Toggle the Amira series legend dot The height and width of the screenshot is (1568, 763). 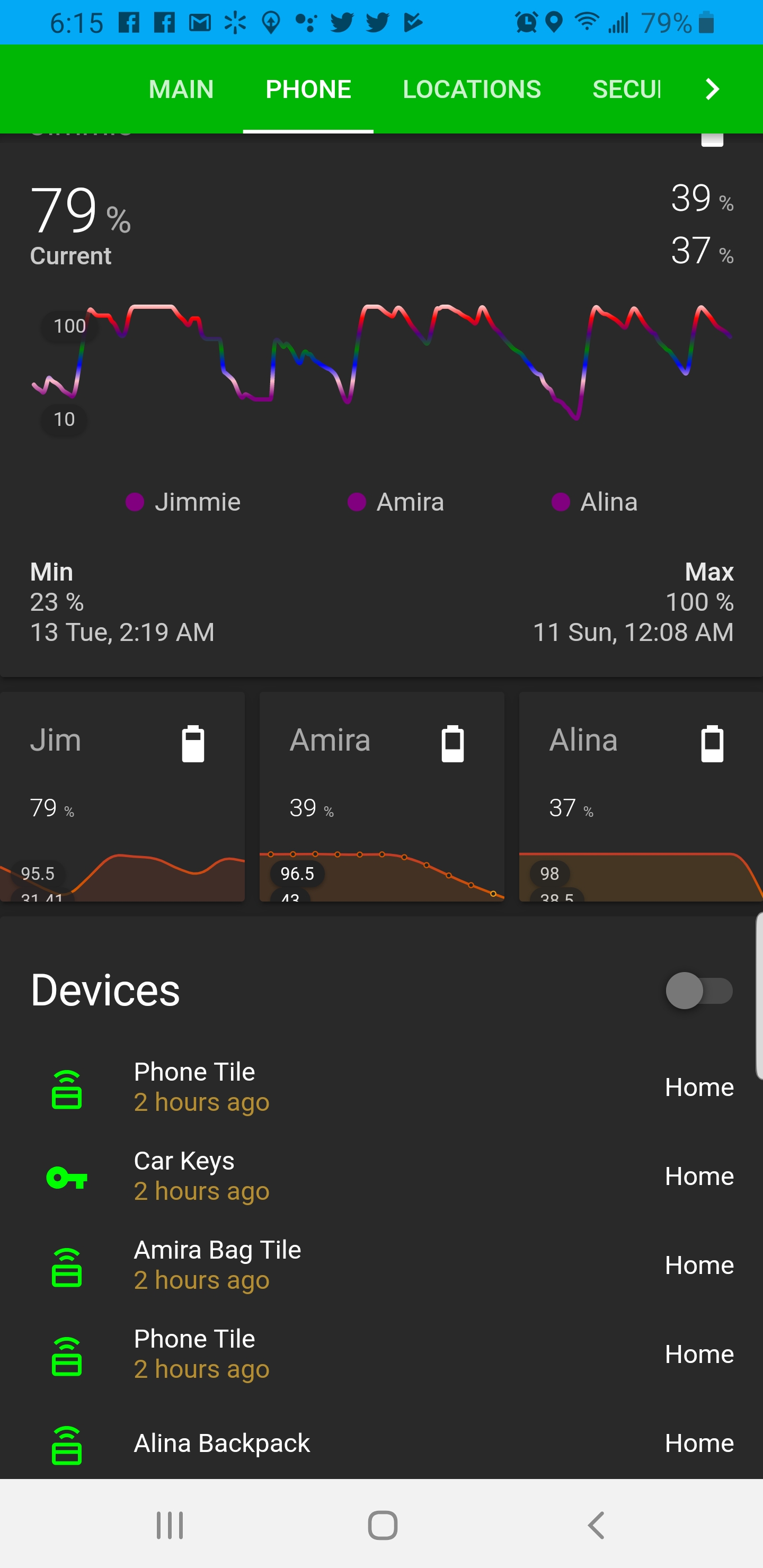356,502
